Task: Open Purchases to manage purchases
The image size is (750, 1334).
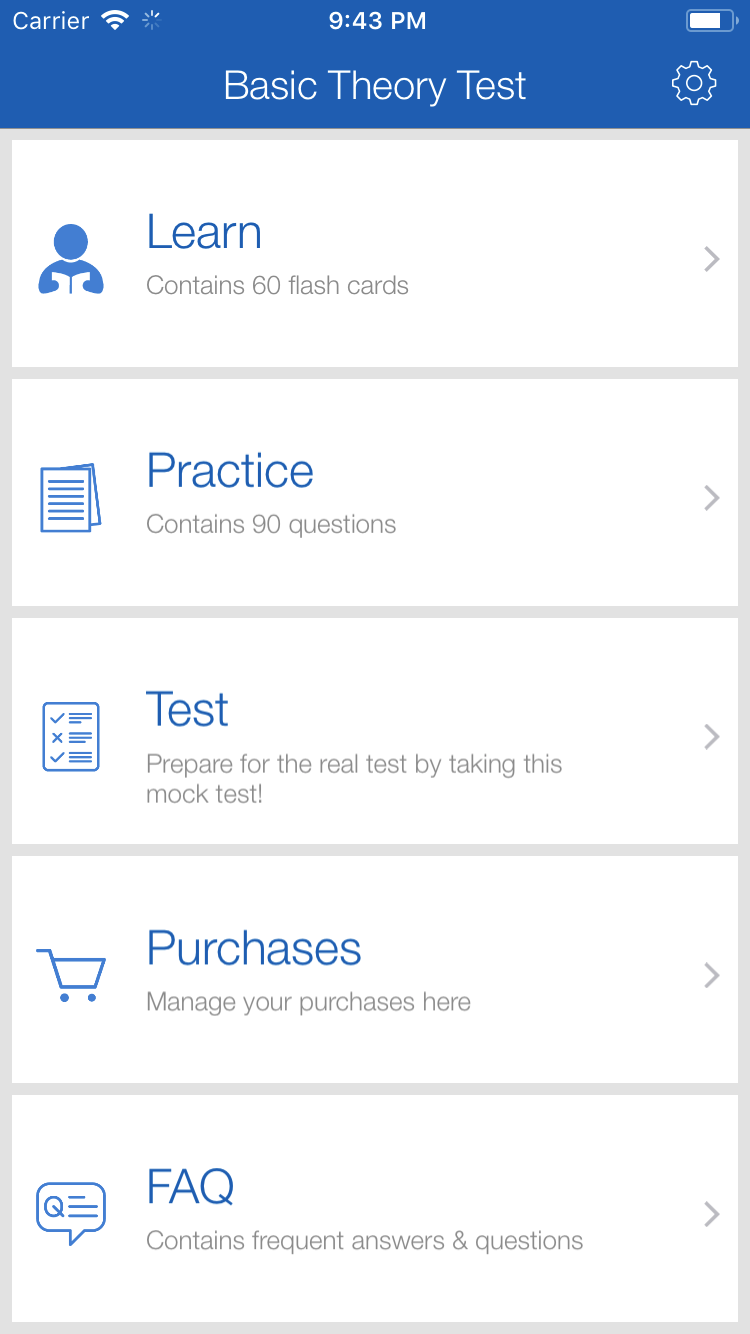Action: click(x=375, y=970)
